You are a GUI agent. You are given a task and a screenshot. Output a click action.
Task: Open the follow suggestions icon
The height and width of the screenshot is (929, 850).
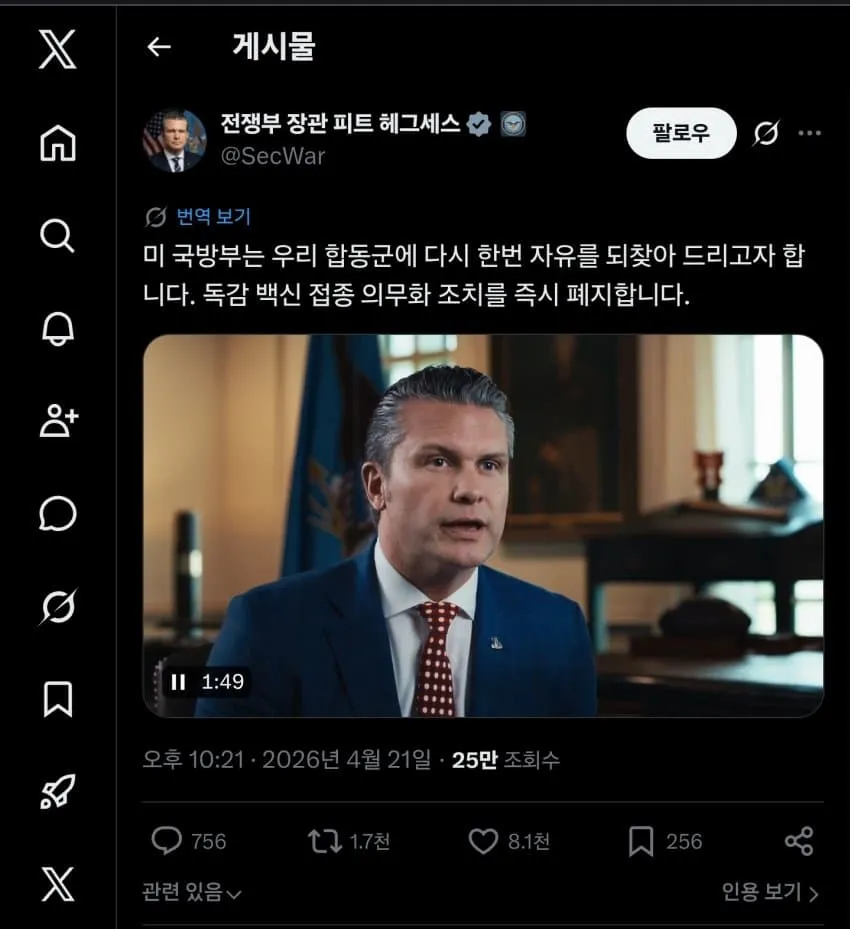pos(58,421)
